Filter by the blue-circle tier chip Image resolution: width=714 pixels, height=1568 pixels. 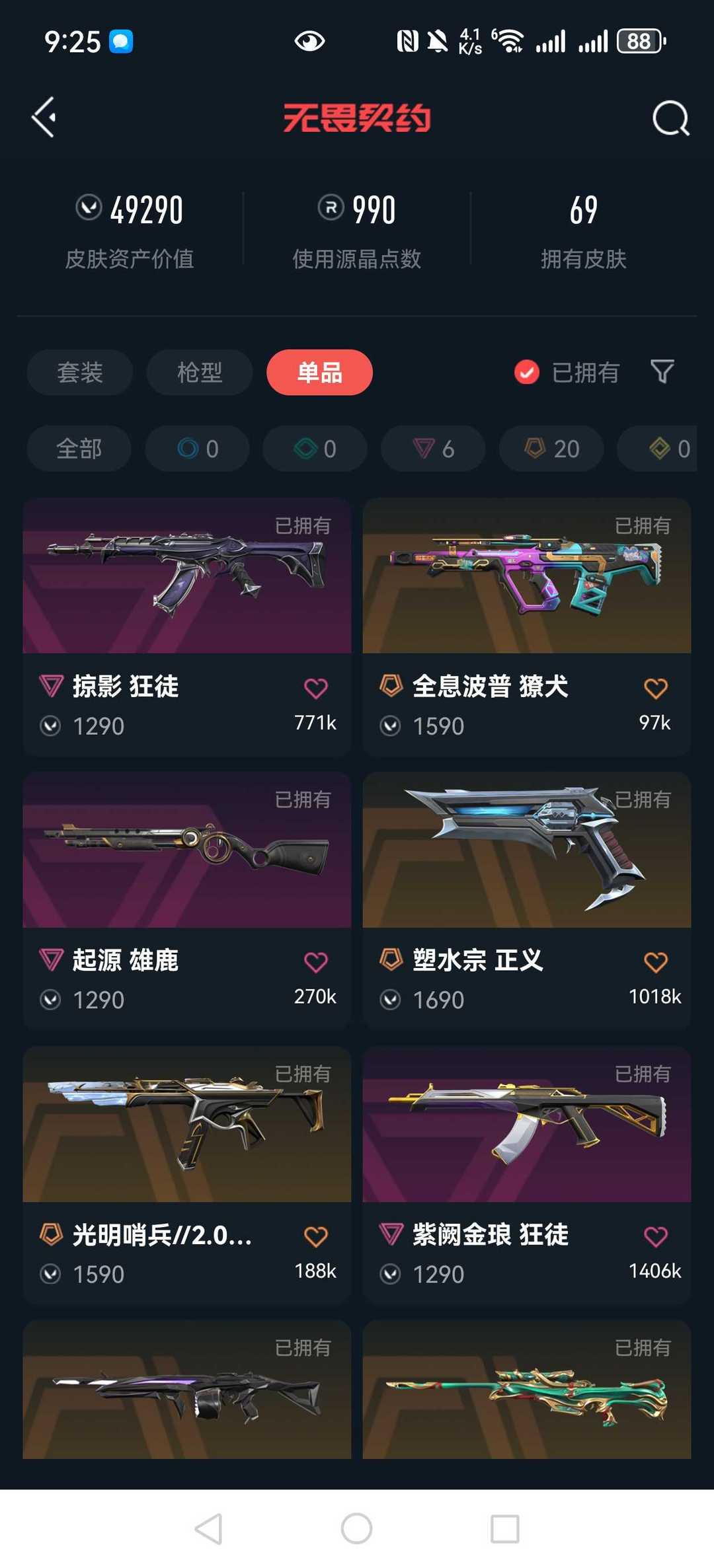pyautogui.click(x=197, y=449)
